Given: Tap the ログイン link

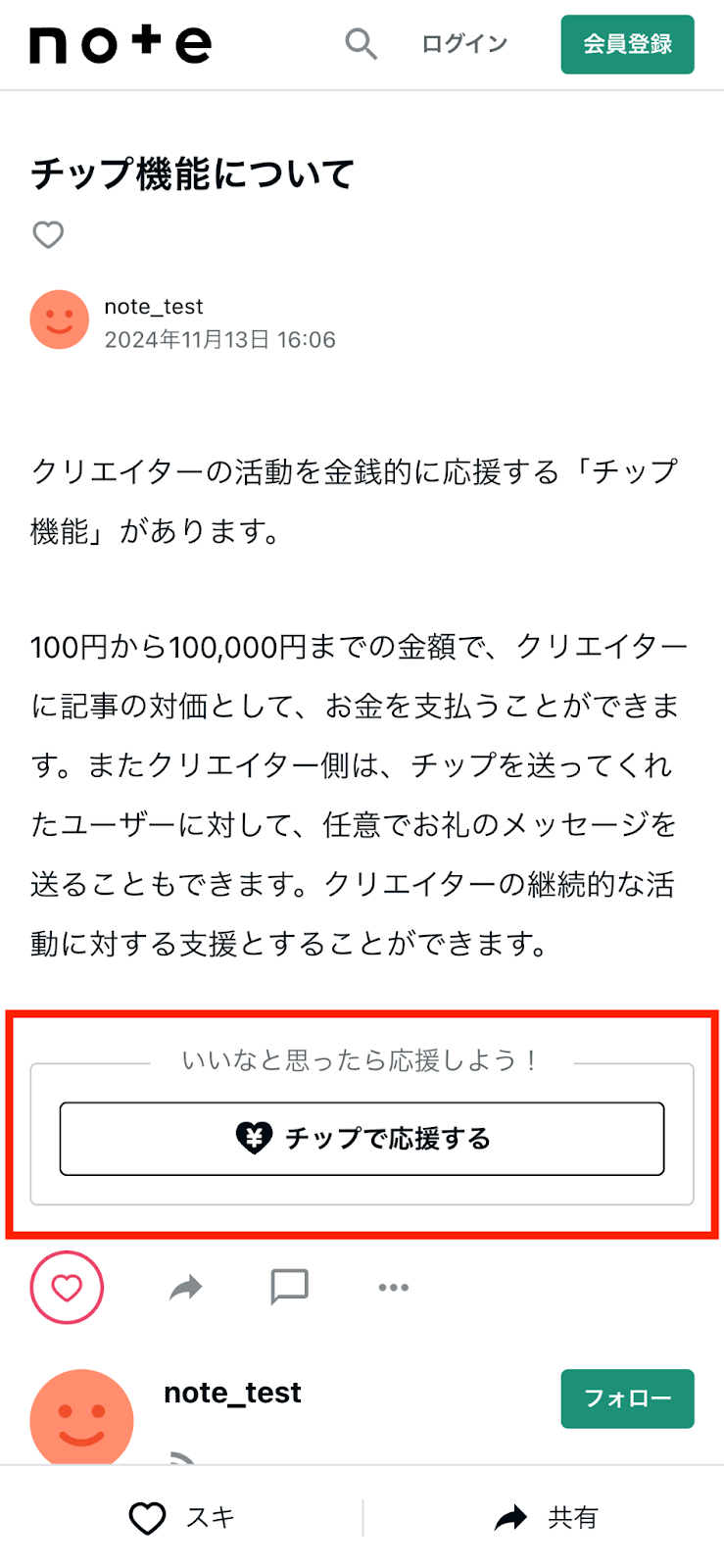Looking at the screenshot, I should (x=464, y=44).
